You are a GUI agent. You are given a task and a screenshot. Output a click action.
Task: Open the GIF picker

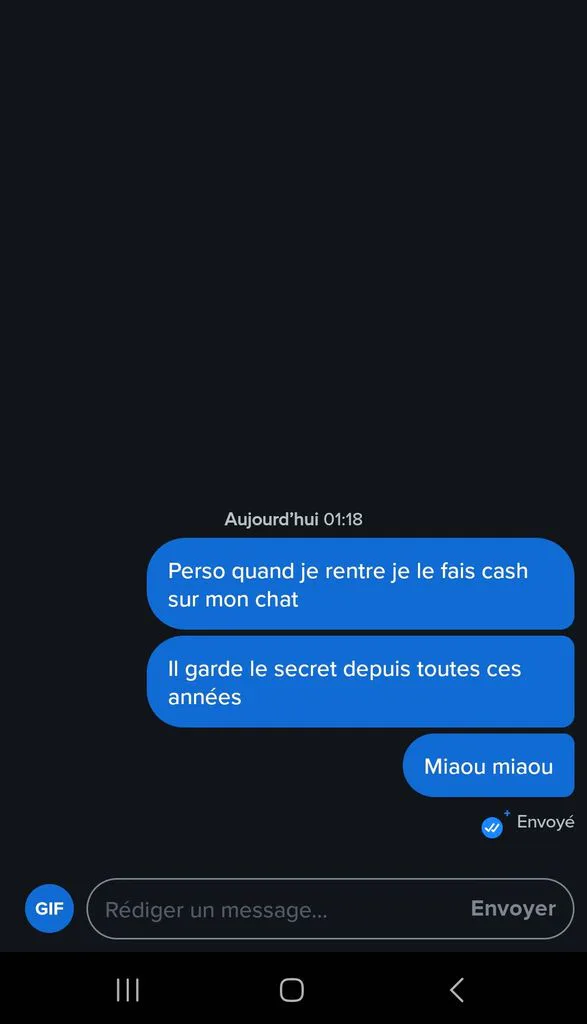pos(49,908)
